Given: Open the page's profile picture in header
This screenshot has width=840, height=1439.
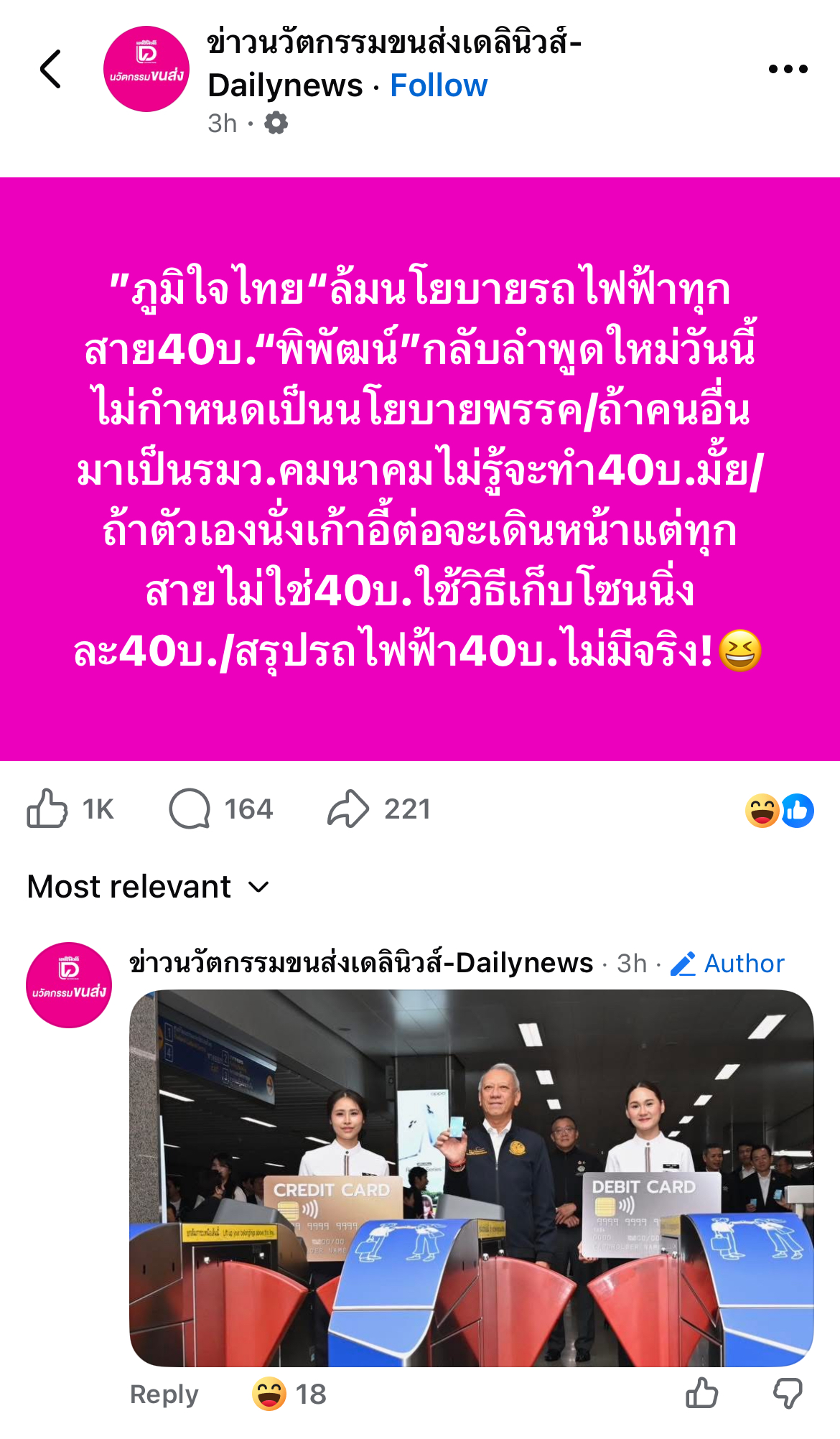Looking at the screenshot, I should (146, 70).
